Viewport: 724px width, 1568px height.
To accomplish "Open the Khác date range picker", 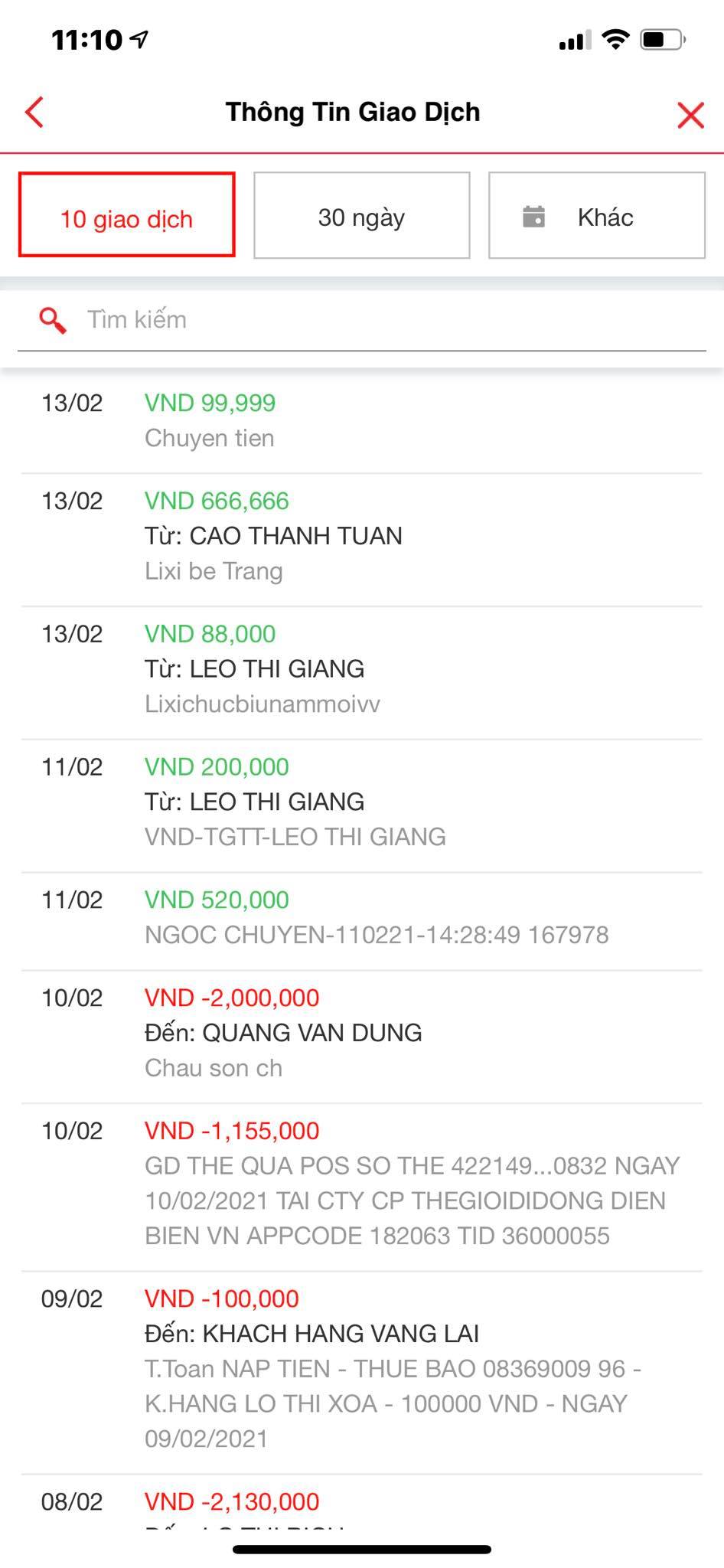I will click(596, 215).
